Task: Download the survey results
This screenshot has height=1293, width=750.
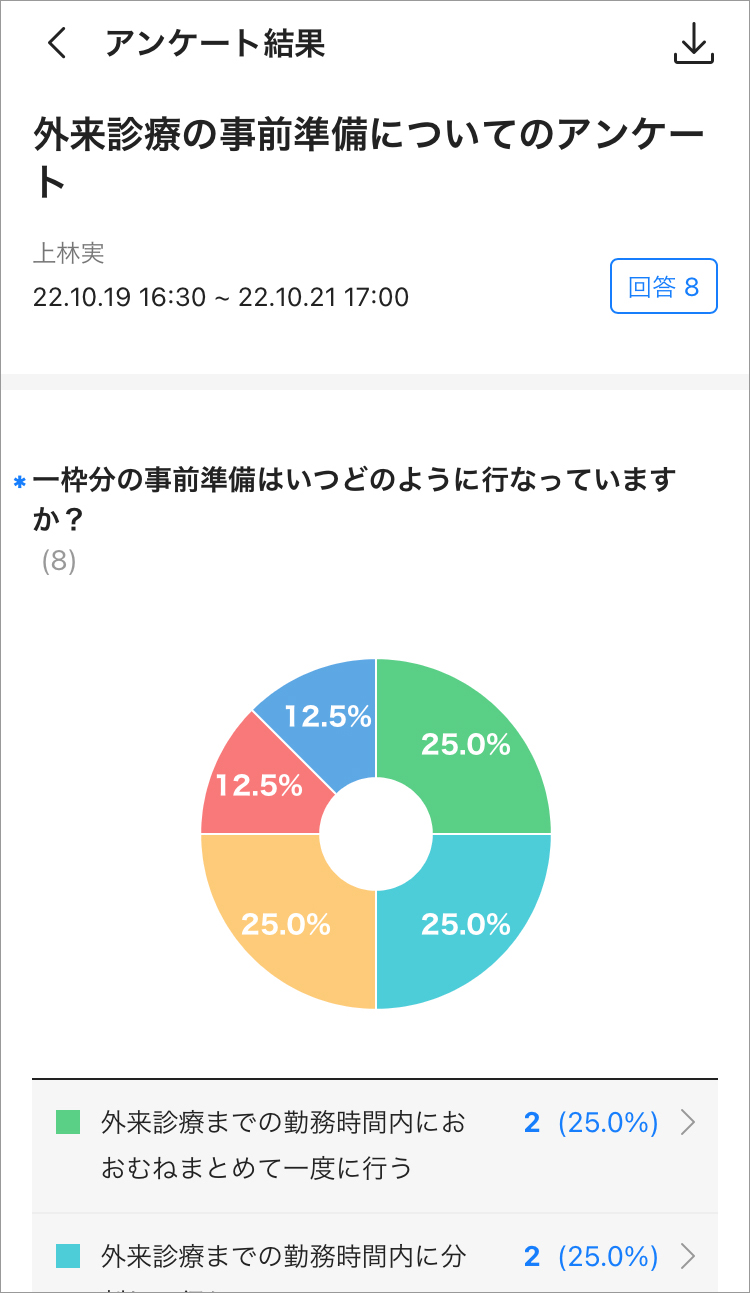Action: point(693,44)
